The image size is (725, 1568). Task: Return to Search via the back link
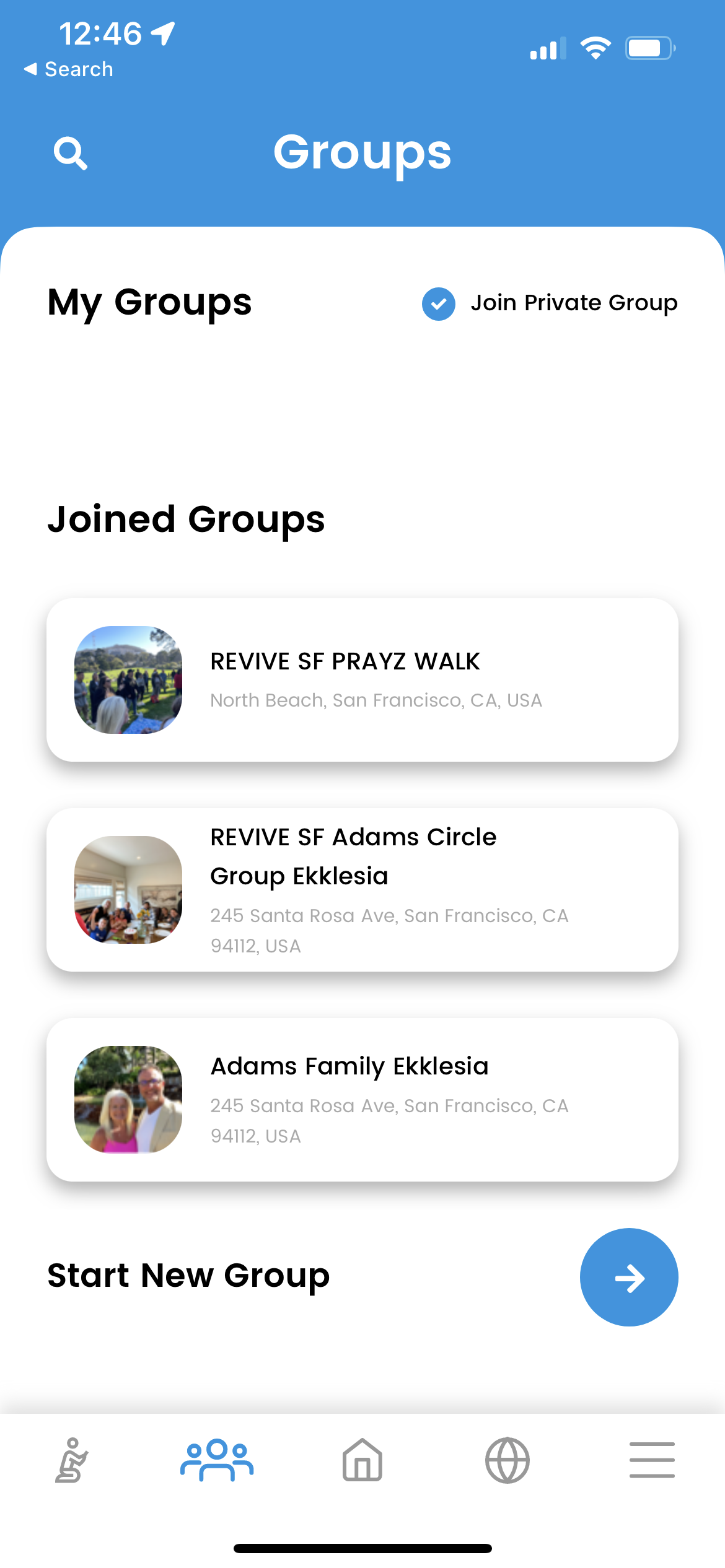[x=69, y=69]
